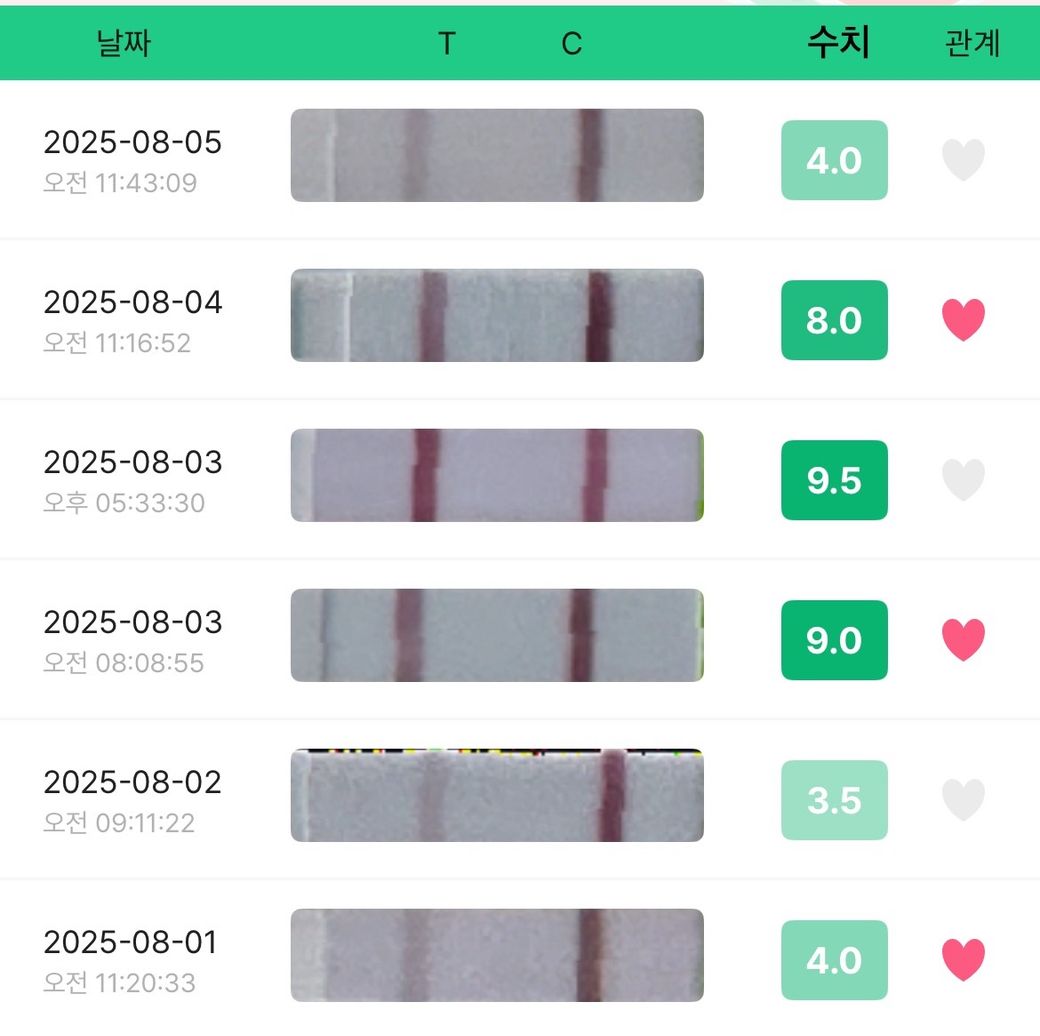Screen dimensions: 1040x1036
Task: View the test strip from 2025-08-01
Action: (x=497, y=955)
